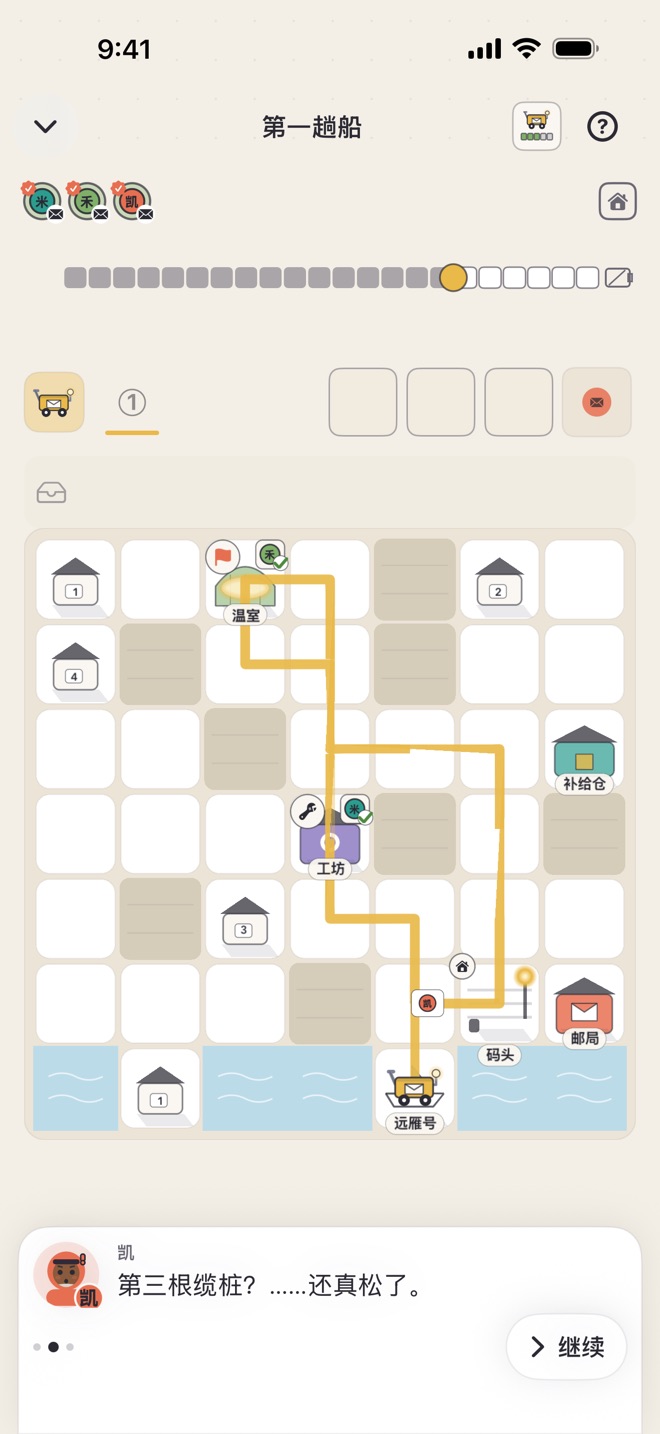Select the yellow delivery cart button

tap(55, 403)
